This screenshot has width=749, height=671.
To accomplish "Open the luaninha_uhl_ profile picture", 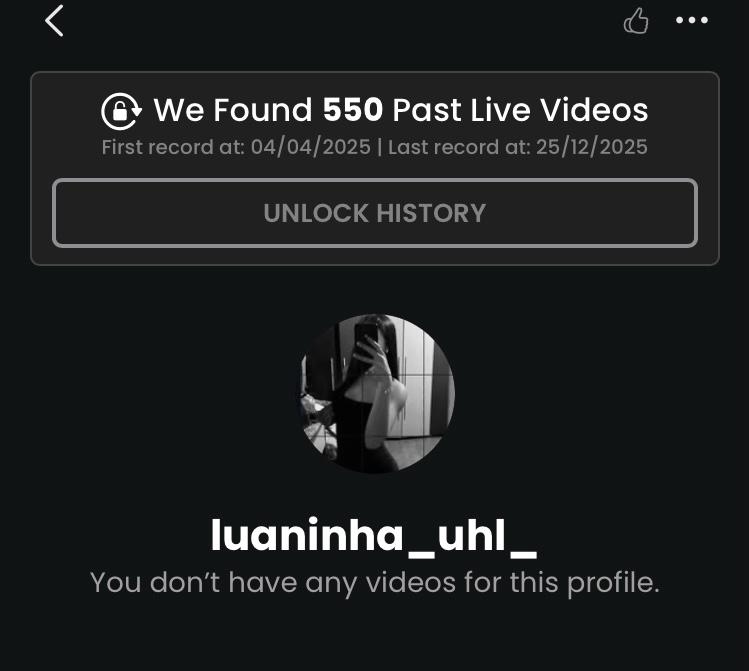I will pos(376,392).
